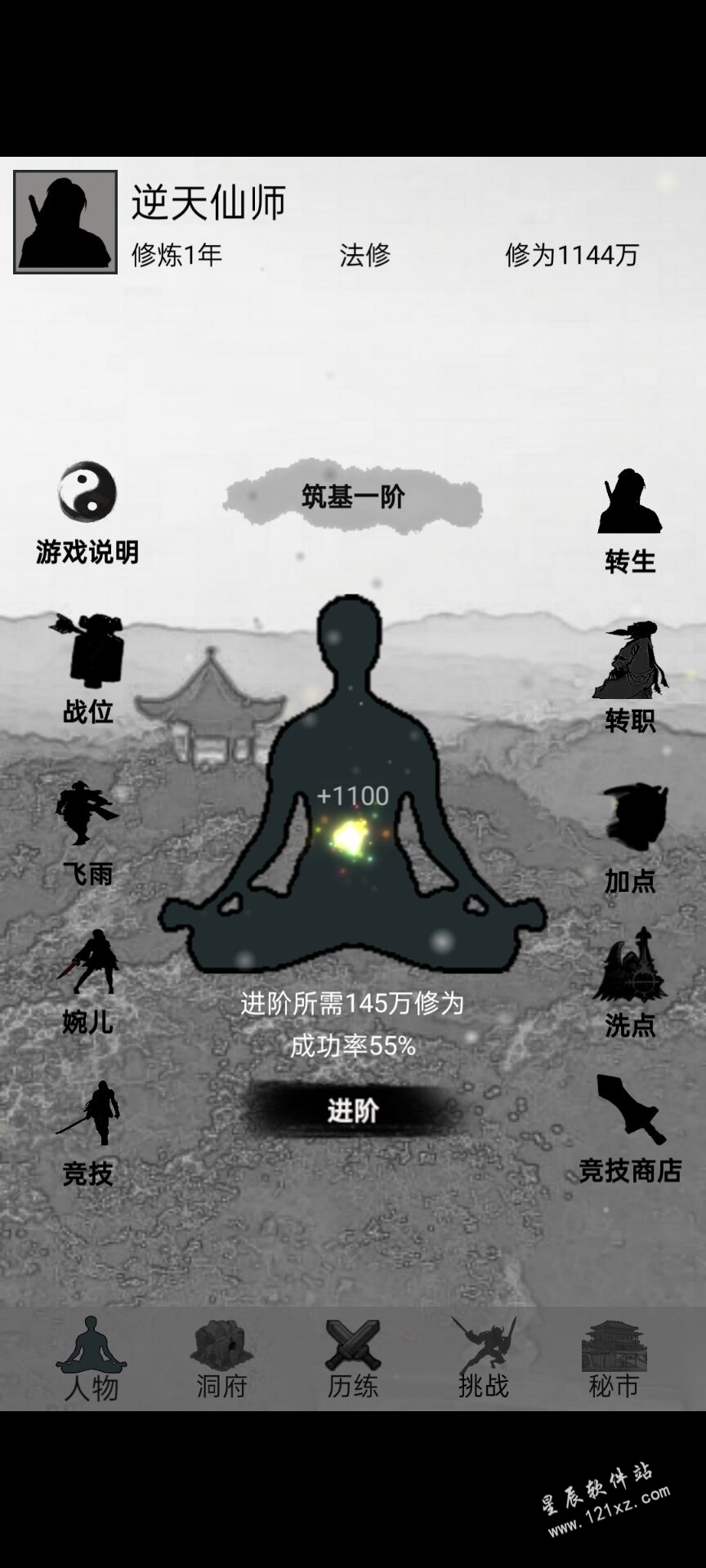The height and width of the screenshot is (1568, 706).
Task: Tap the 进阶 advance button
Action: click(x=352, y=1110)
